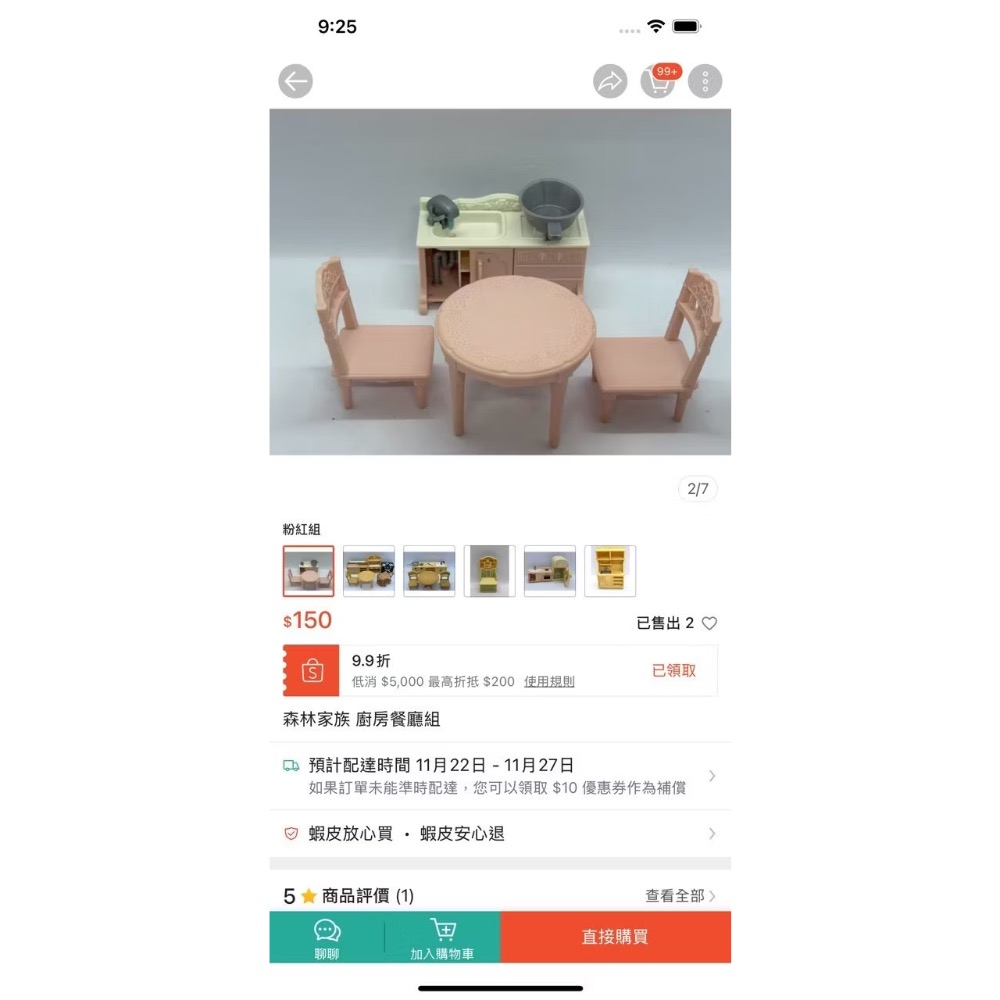Select the tall yellow cupboard thumbnail
1000x1000 pixels.
click(x=610, y=571)
